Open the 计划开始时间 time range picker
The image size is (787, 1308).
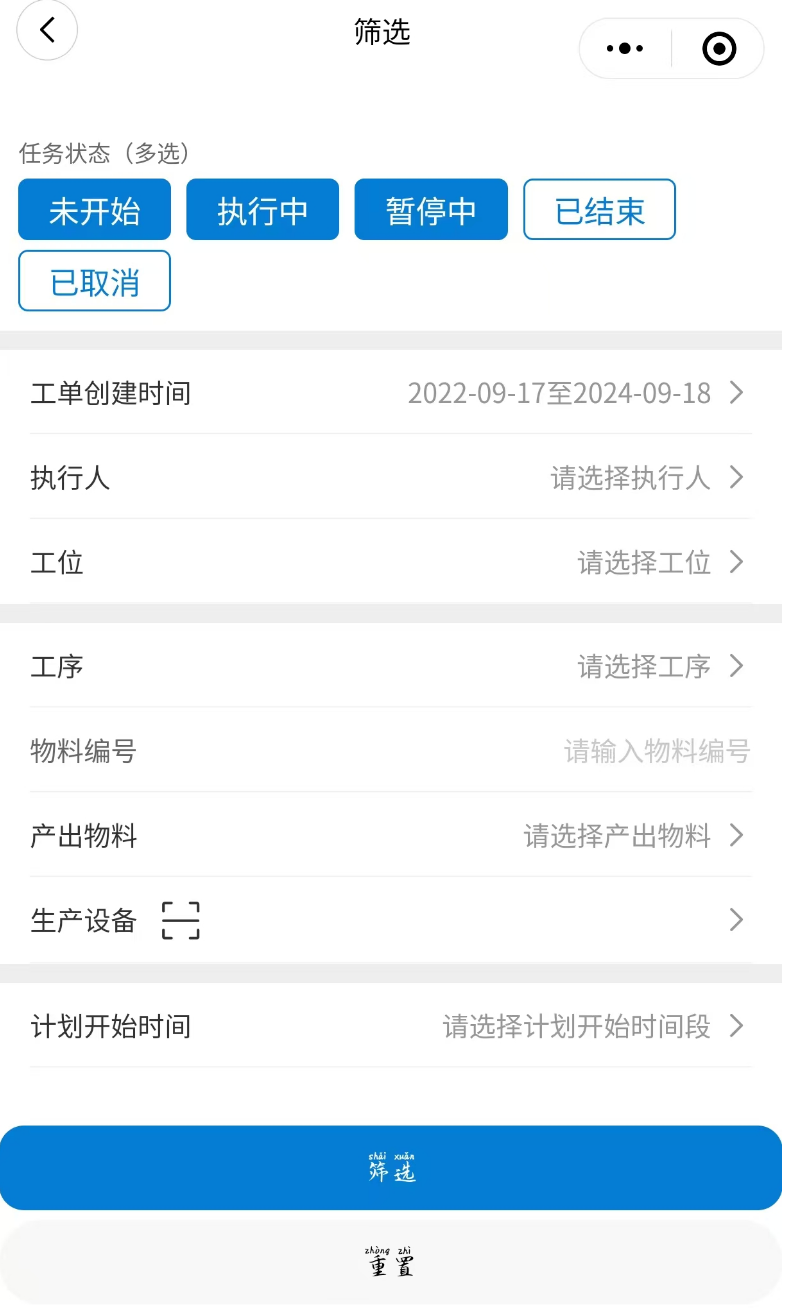(x=391, y=1026)
